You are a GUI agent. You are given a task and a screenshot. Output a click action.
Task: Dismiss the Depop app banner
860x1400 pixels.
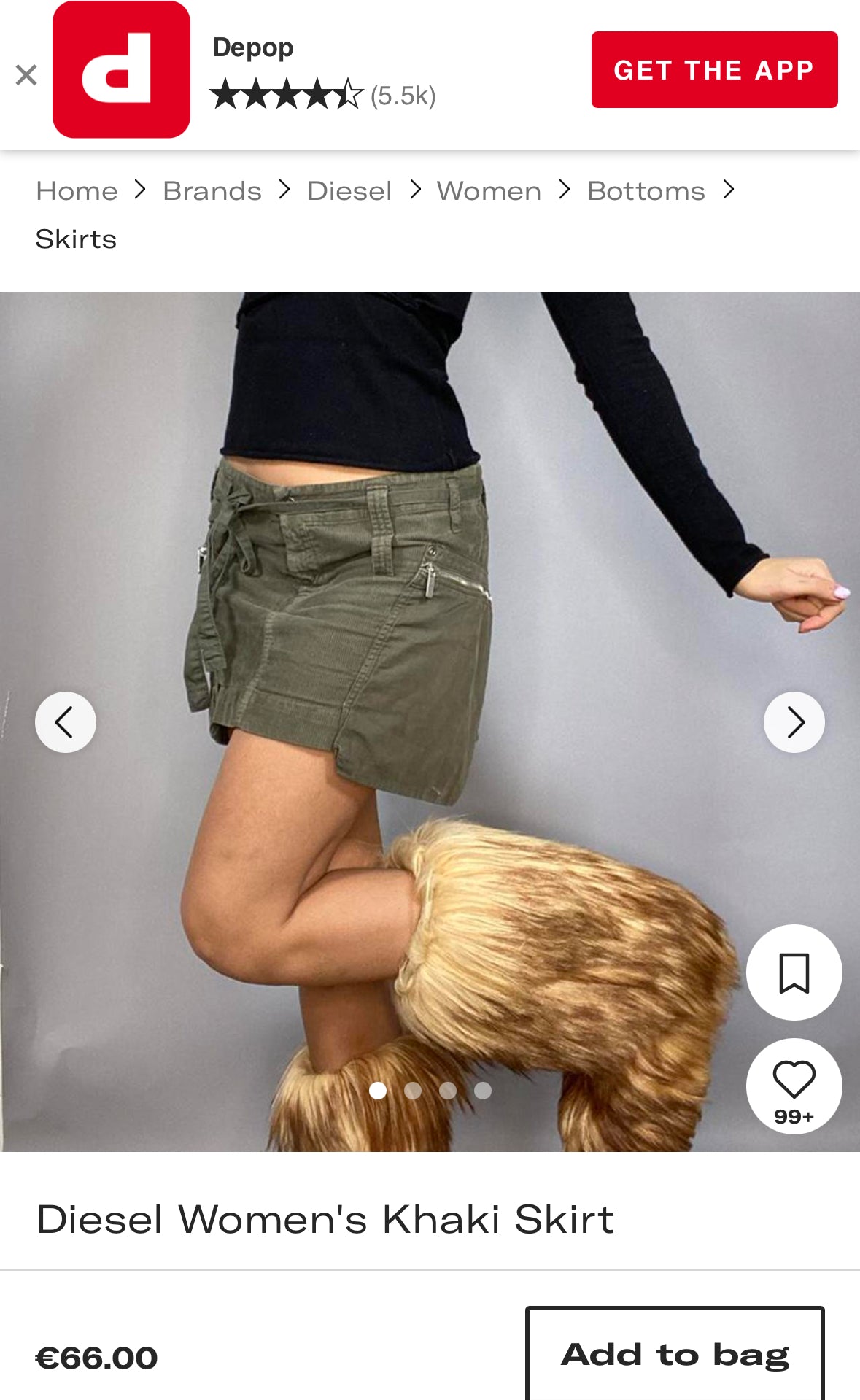click(x=26, y=74)
